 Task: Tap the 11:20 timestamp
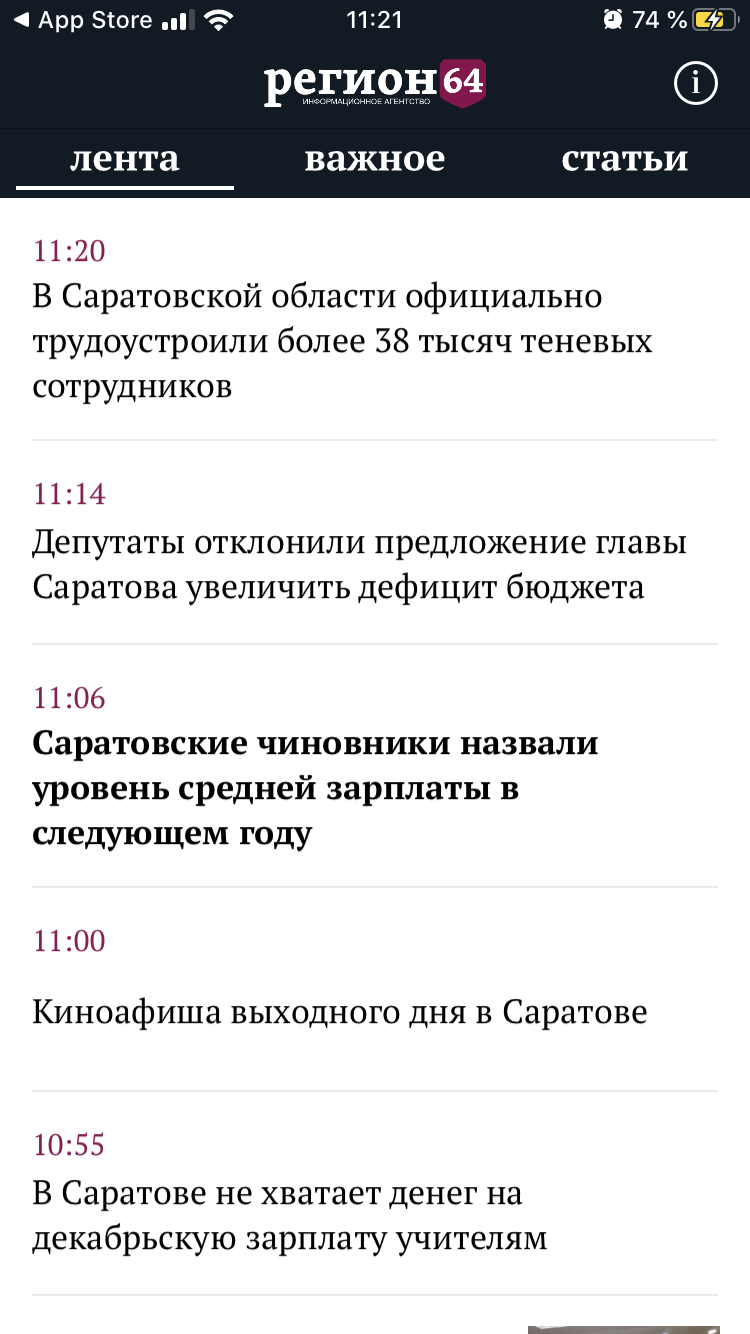(x=68, y=251)
